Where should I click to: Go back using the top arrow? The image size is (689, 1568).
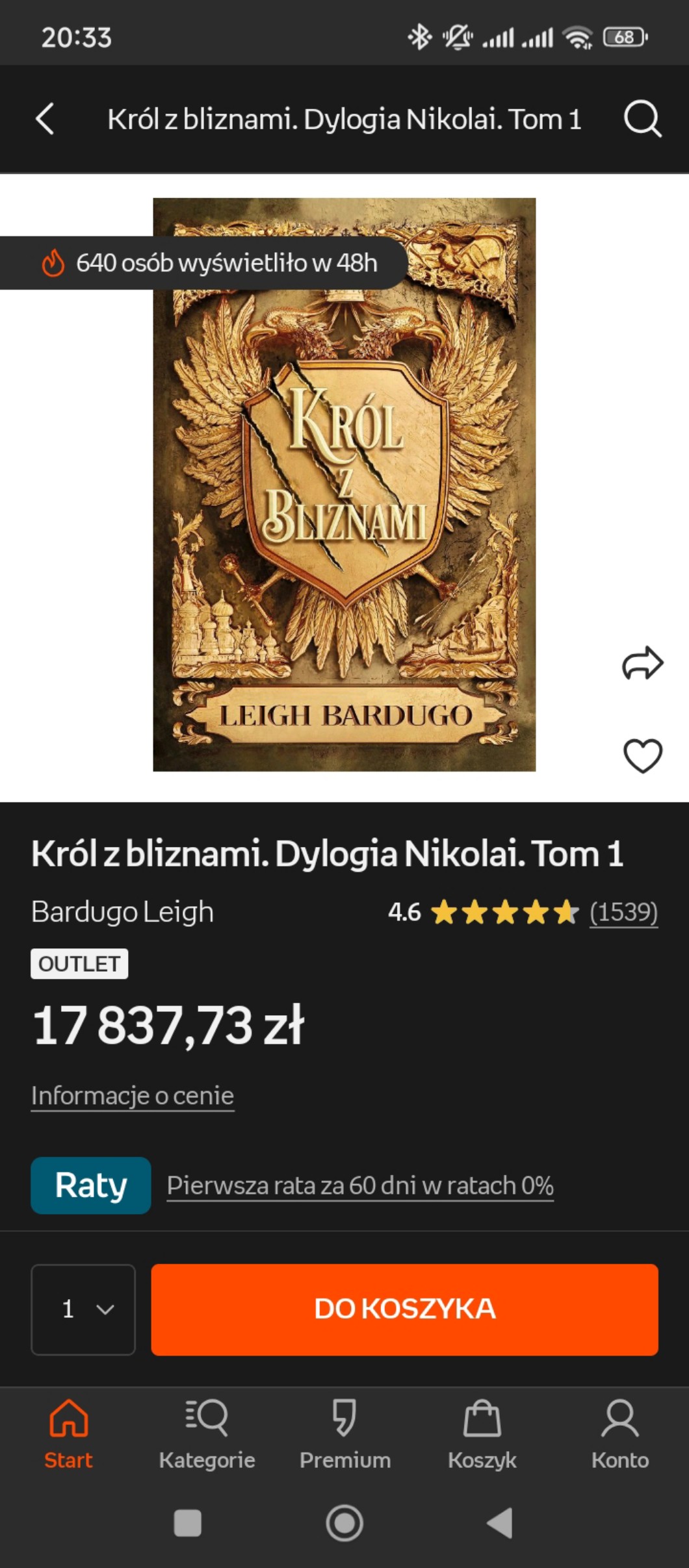pyautogui.click(x=45, y=120)
